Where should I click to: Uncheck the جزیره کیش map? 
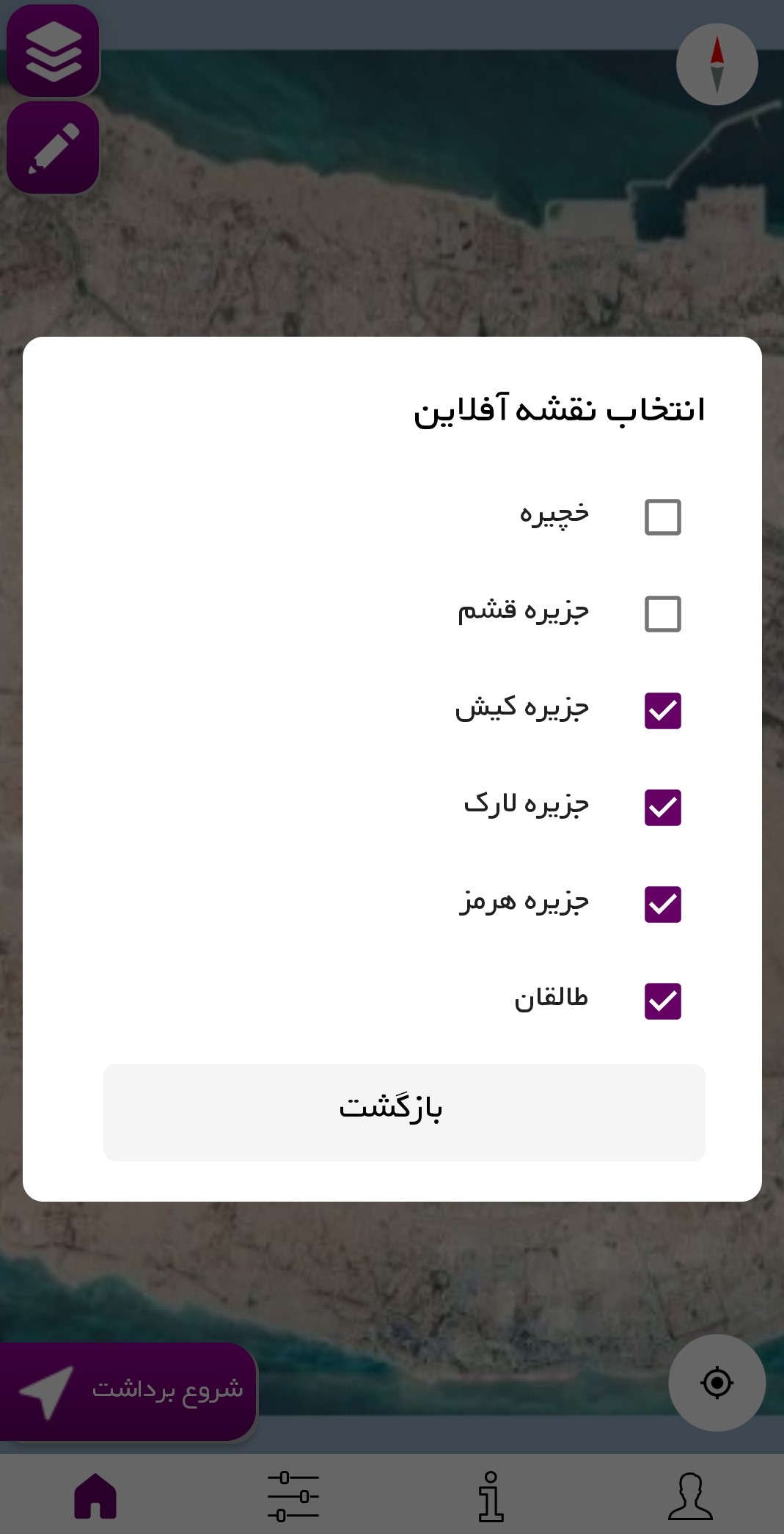tap(662, 711)
